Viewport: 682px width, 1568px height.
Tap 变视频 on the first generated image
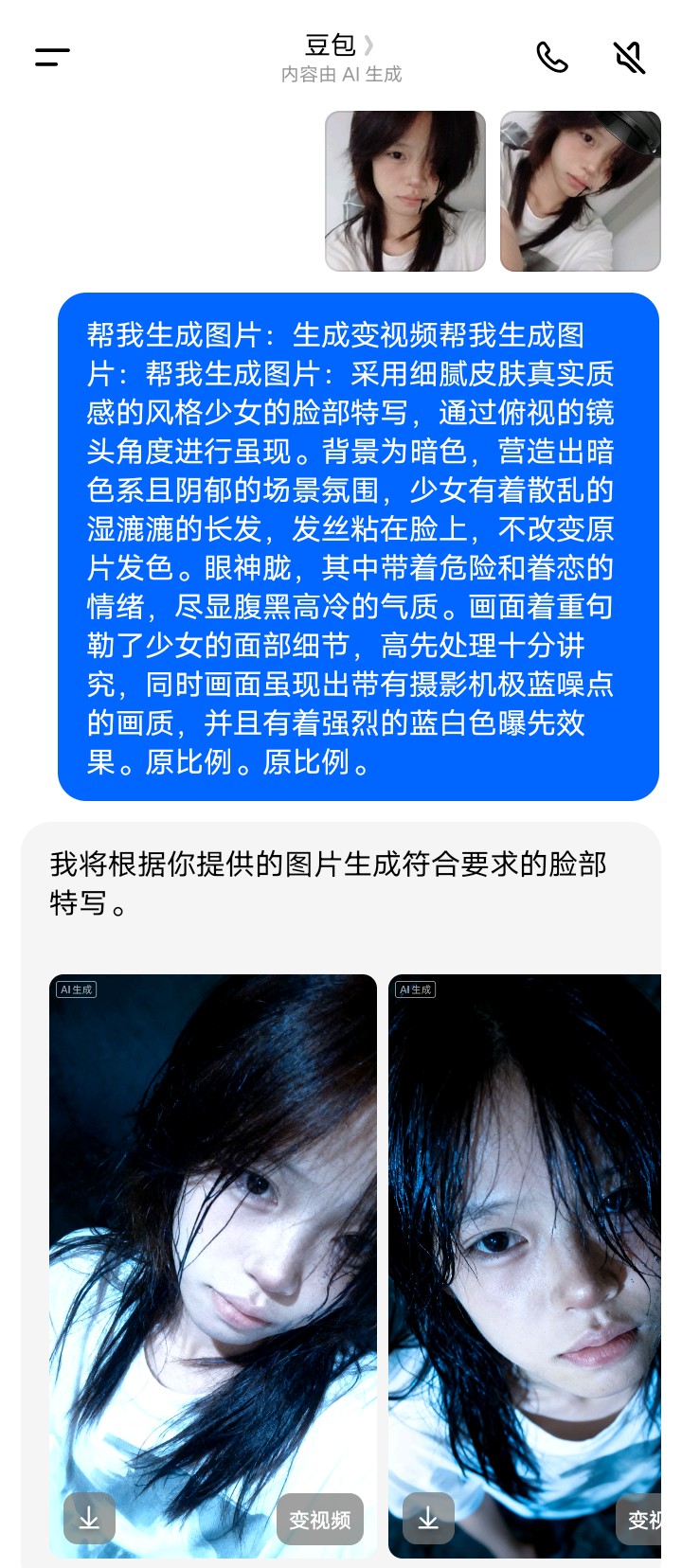pos(320,1519)
